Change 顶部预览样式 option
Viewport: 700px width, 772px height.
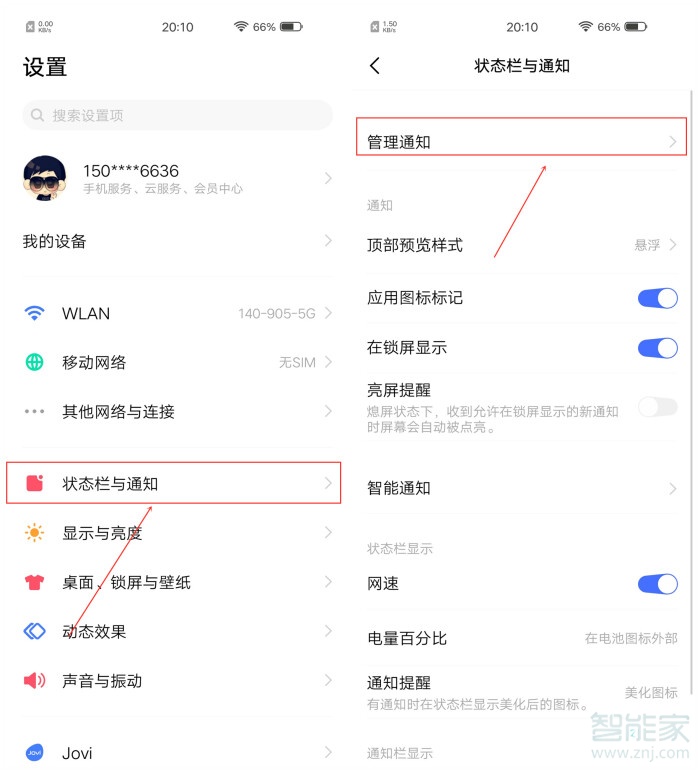521,245
